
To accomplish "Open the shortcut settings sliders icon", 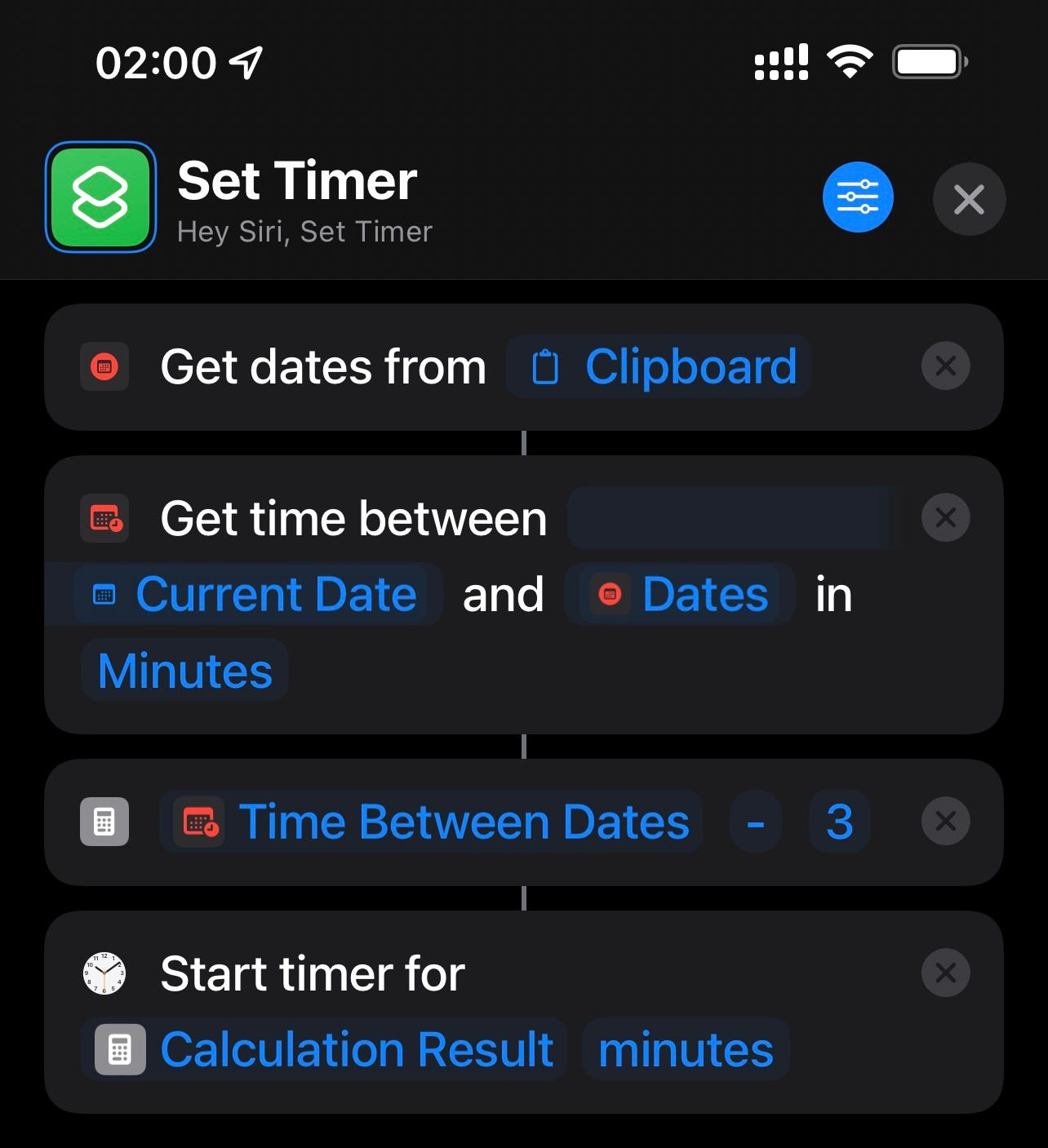I will coord(858,197).
